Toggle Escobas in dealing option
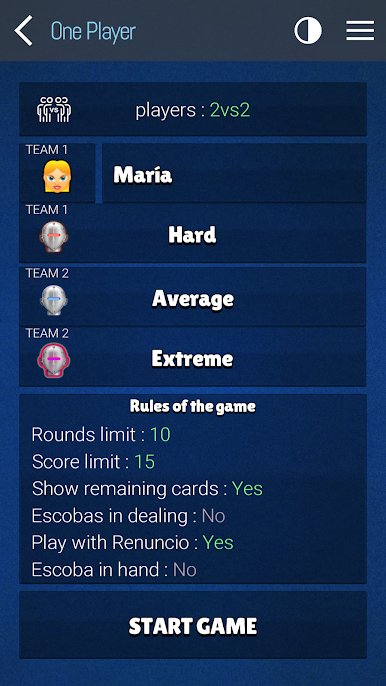Screen dimensions: 386x686 point(128,516)
